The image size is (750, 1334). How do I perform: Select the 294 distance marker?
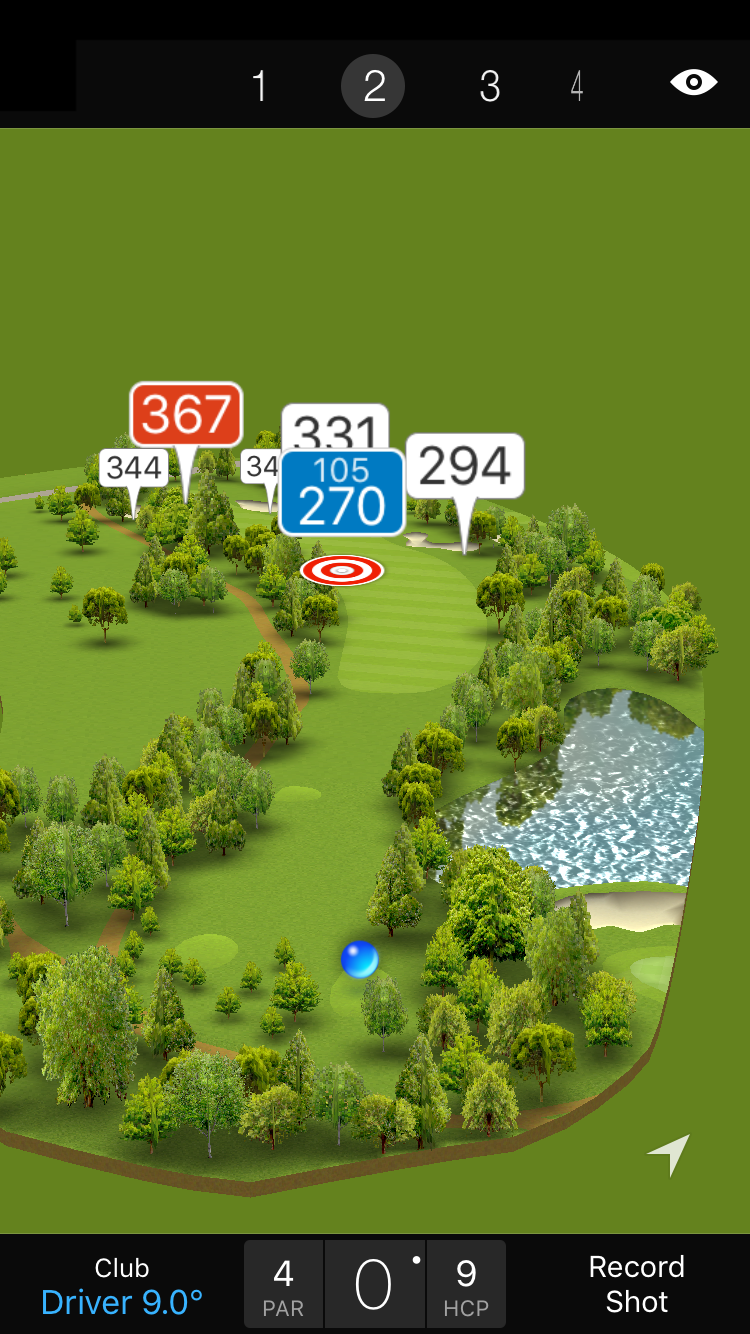coord(465,466)
